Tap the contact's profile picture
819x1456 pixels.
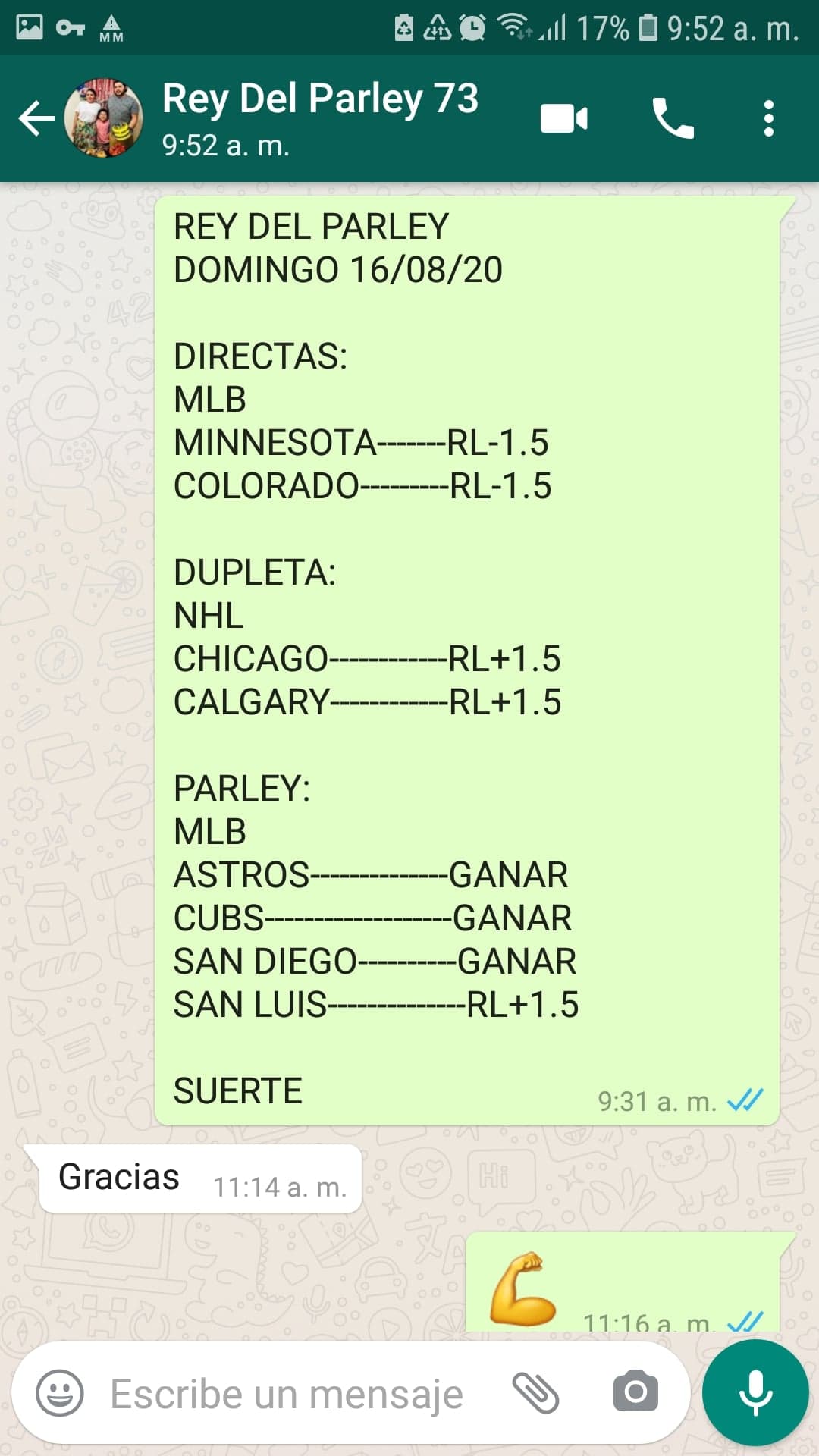pyautogui.click(x=104, y=118)
